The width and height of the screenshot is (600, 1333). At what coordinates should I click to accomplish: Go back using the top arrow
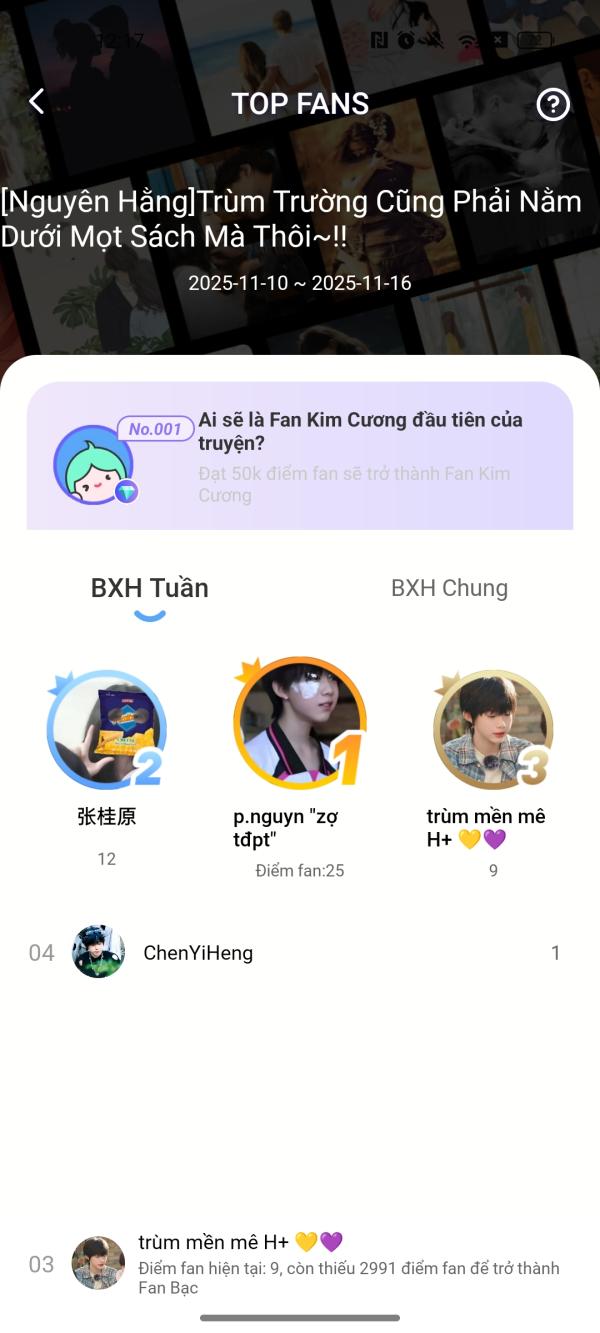point(37,102)
